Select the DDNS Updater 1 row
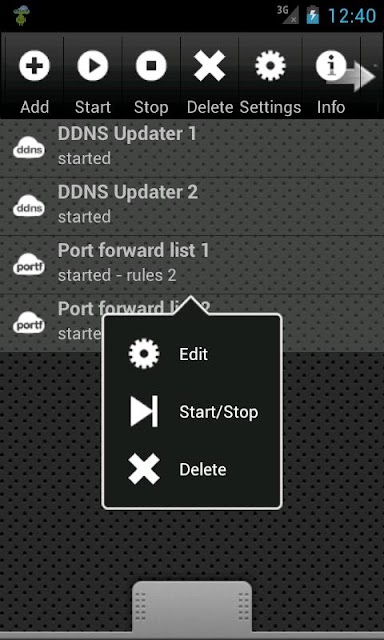 point(192,148)
